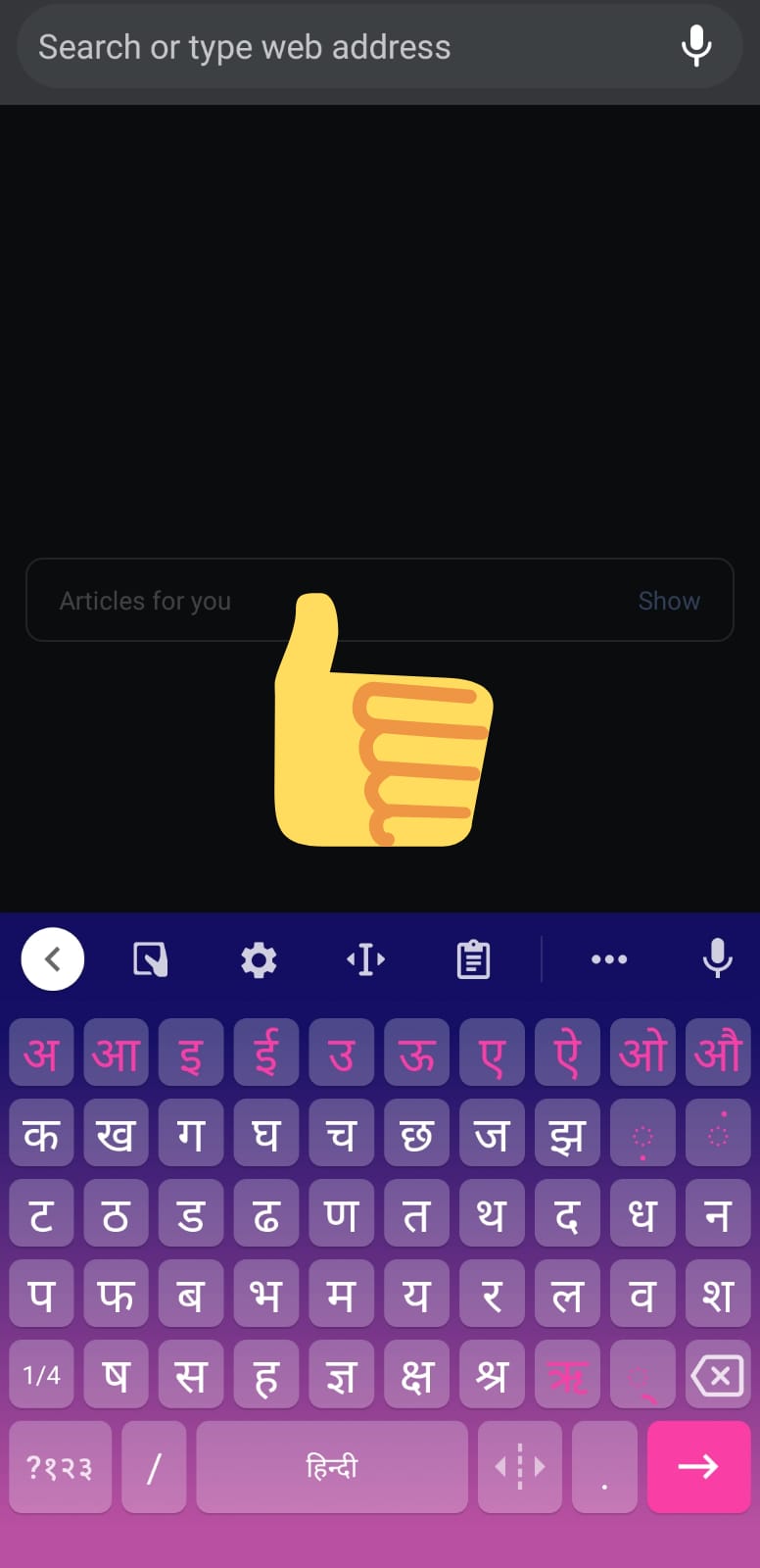
Task: Start voice search from the address bar
Action: coord(696,46)
